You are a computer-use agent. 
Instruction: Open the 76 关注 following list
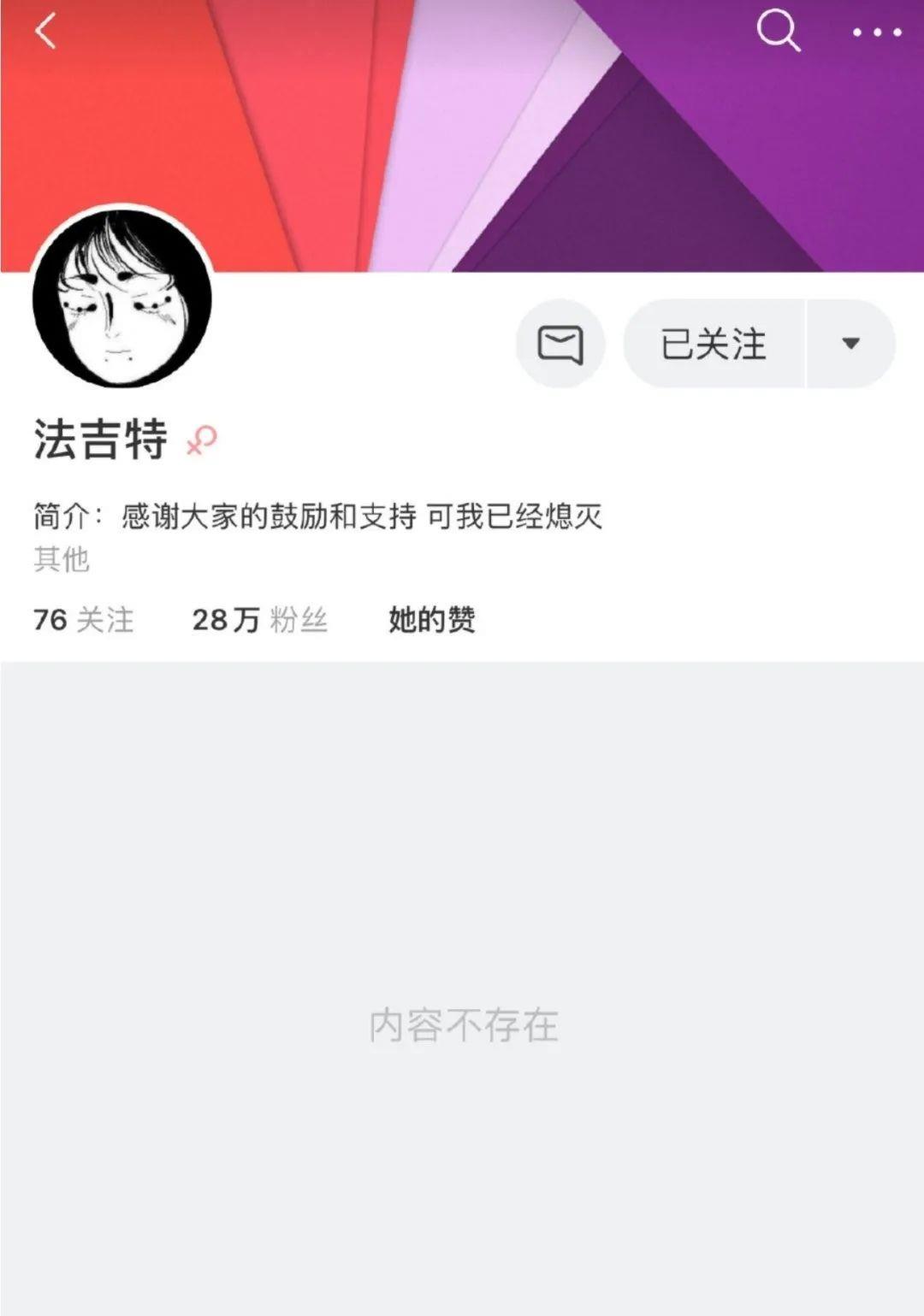(x=84, y=620)
